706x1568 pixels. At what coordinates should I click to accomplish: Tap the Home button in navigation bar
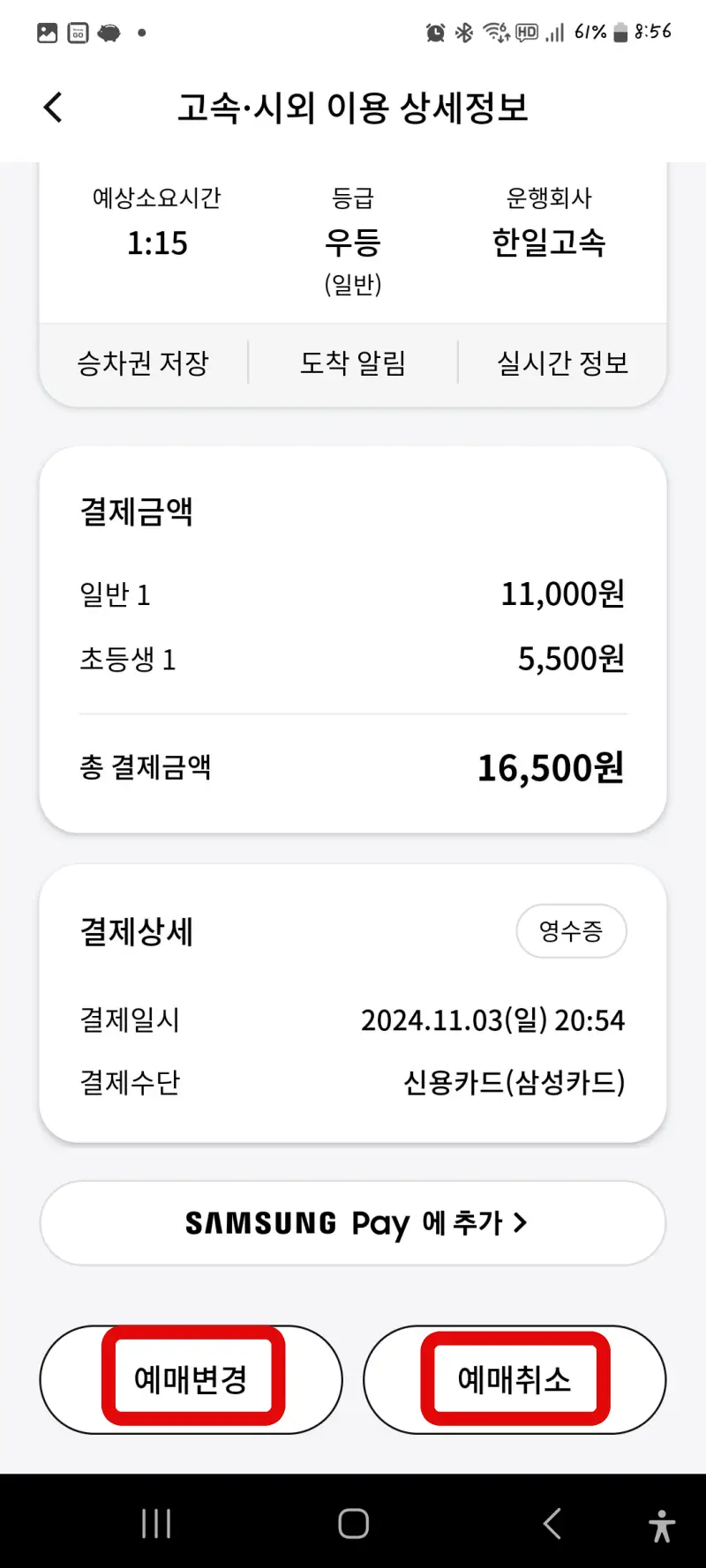point(353,1521)
